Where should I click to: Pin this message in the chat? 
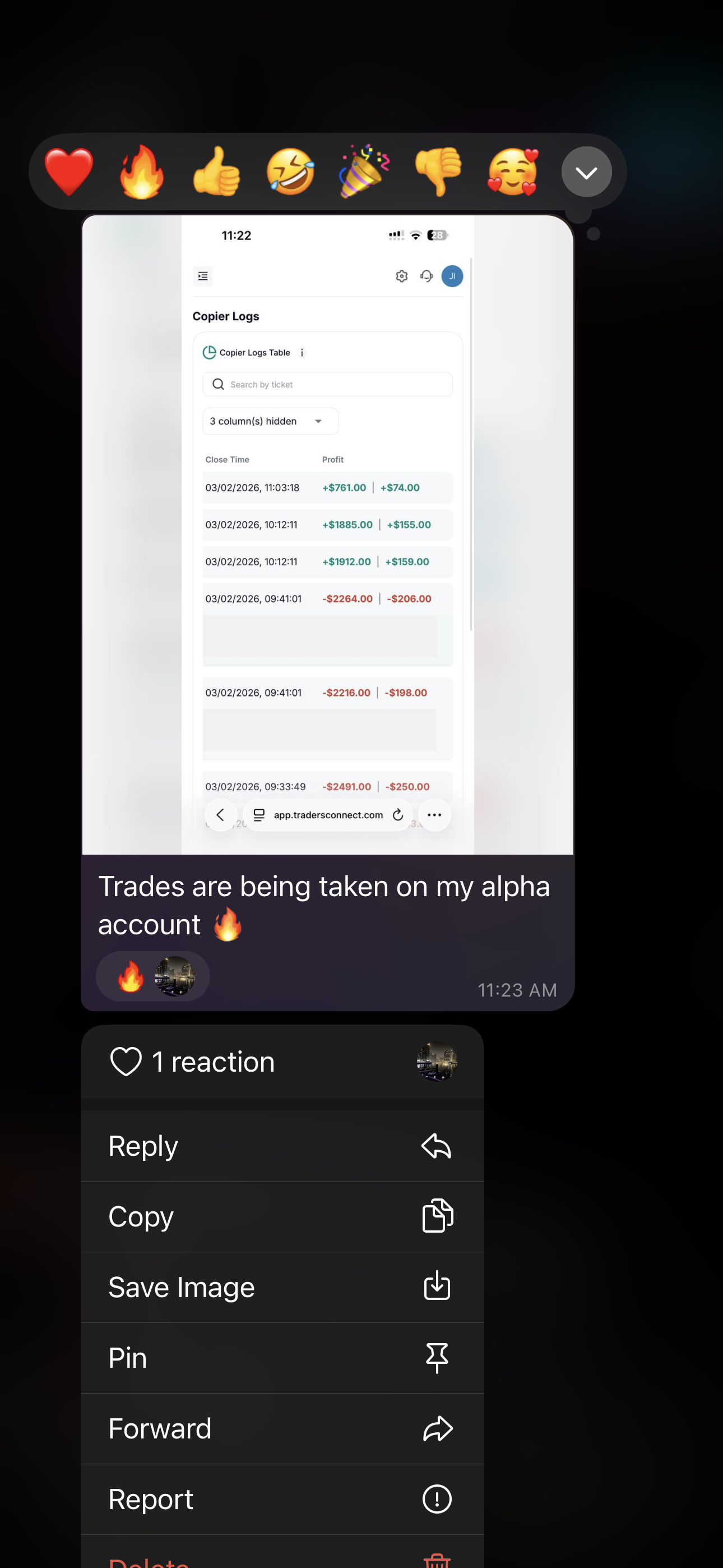coord(282,1357)
